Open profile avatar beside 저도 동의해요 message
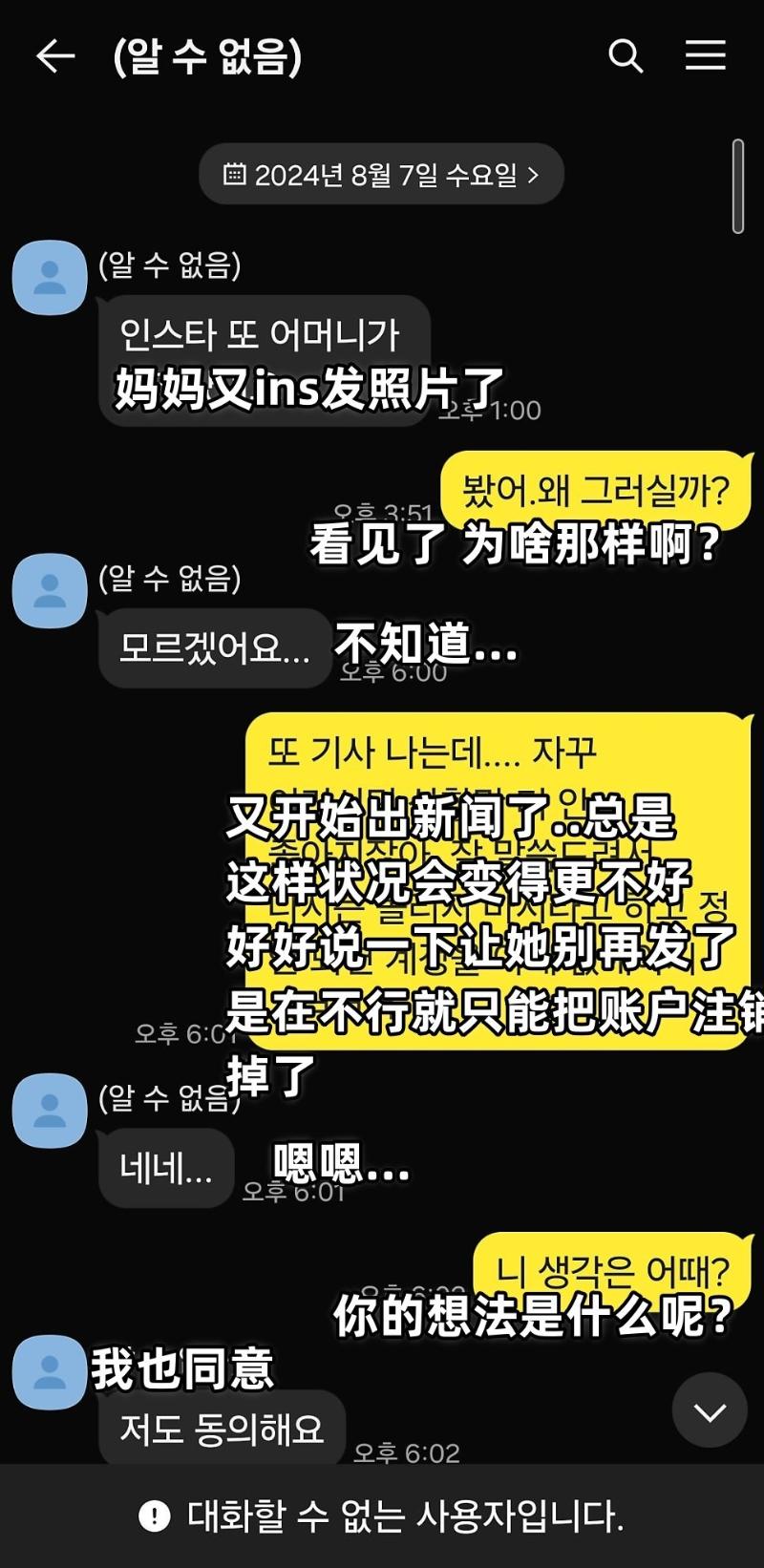 (50, 1372)
